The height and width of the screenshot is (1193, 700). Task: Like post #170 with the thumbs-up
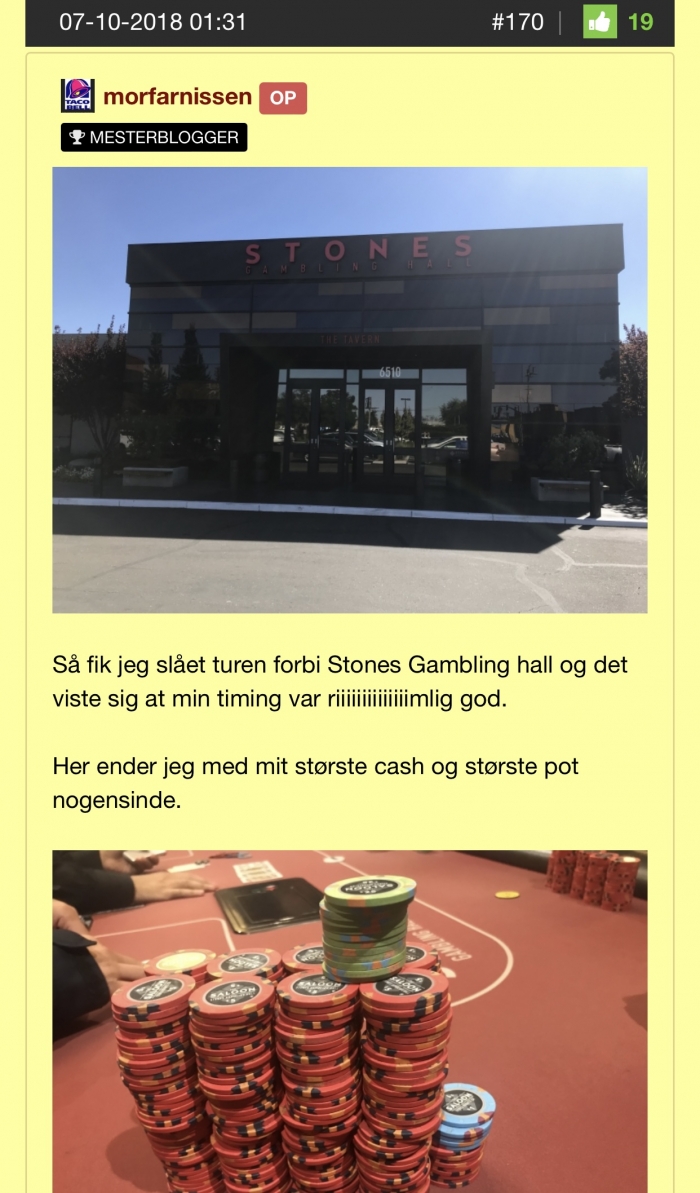coord(600,22)
